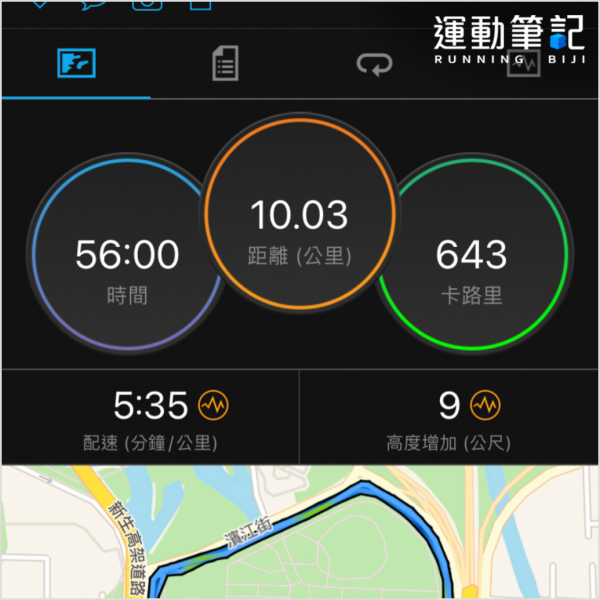Open the stats details tab

point(225,66)
